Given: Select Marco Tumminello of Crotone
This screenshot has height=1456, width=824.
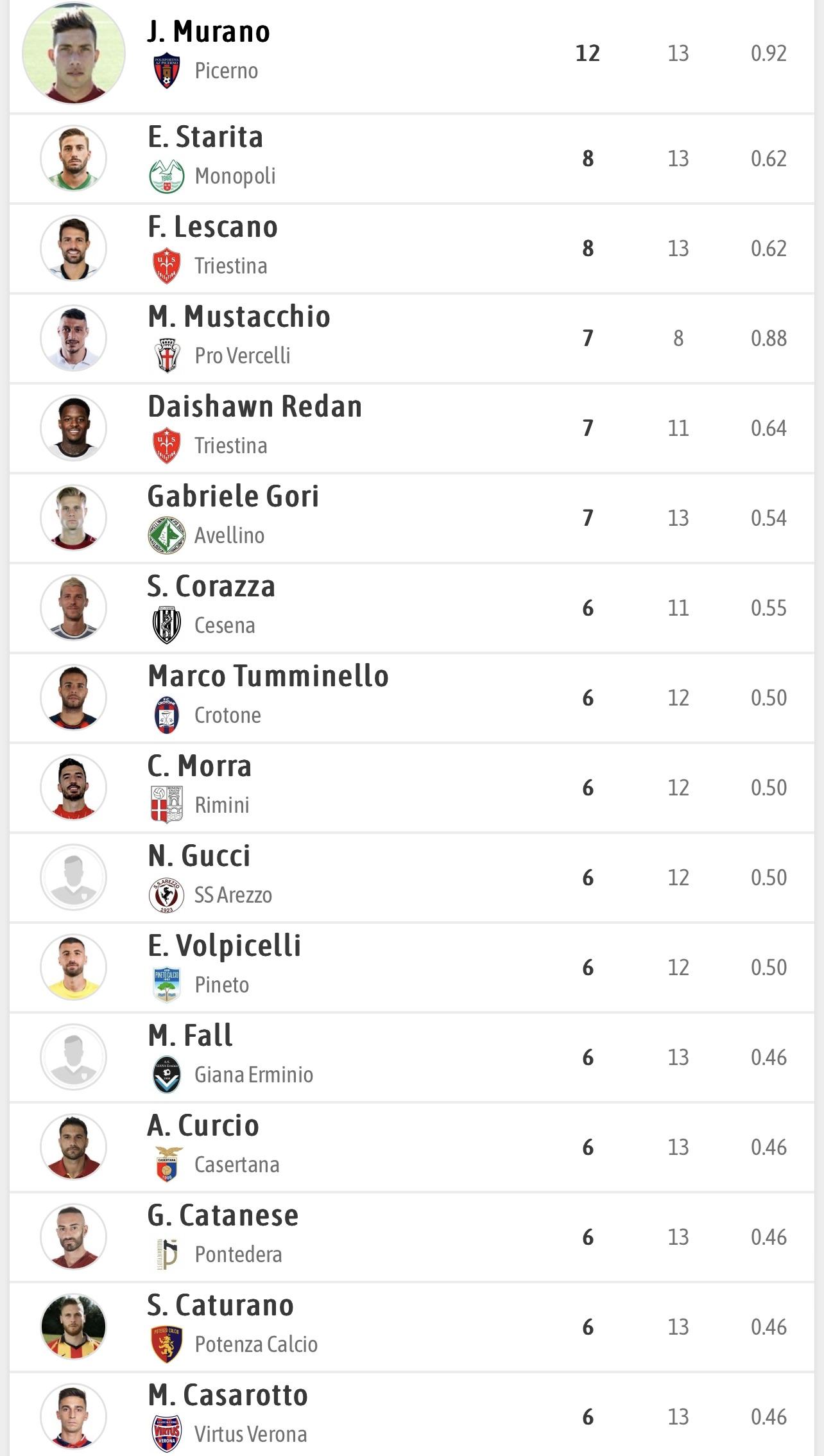Looking at the screenshot, I should pos(412,698).
